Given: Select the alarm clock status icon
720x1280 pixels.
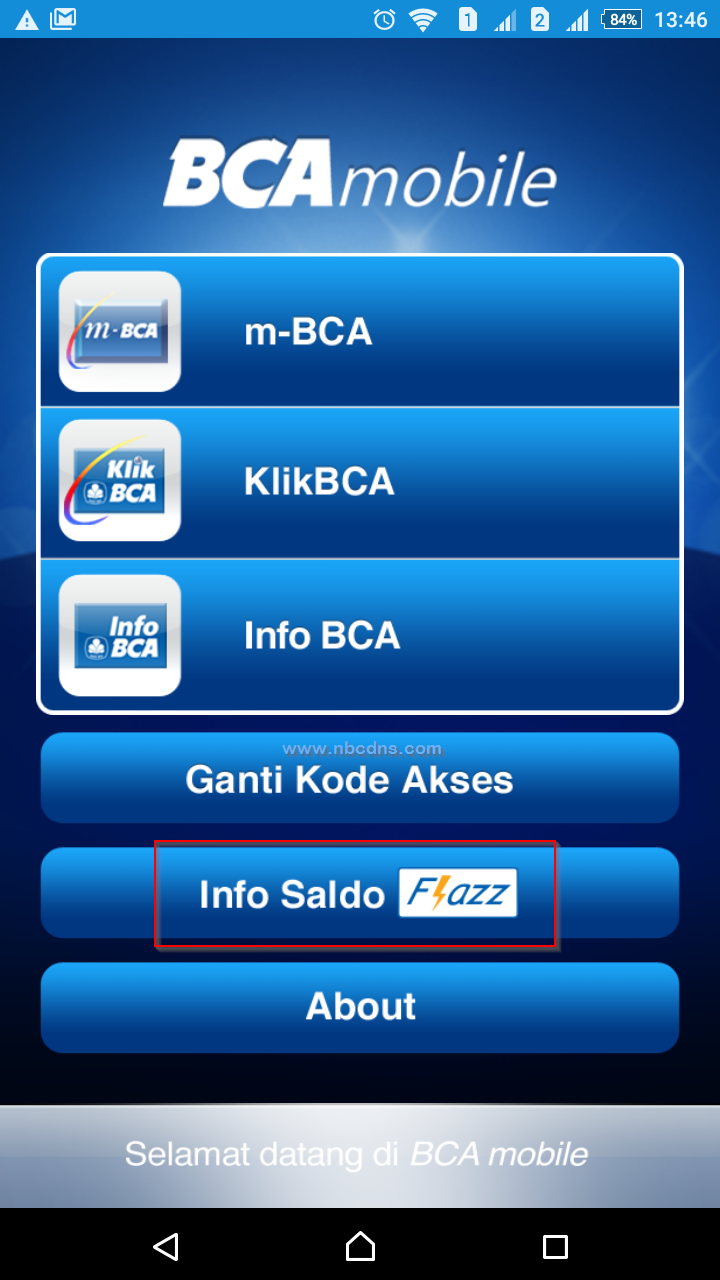Looking at the screenshot, I should click(x=384, y=17).
